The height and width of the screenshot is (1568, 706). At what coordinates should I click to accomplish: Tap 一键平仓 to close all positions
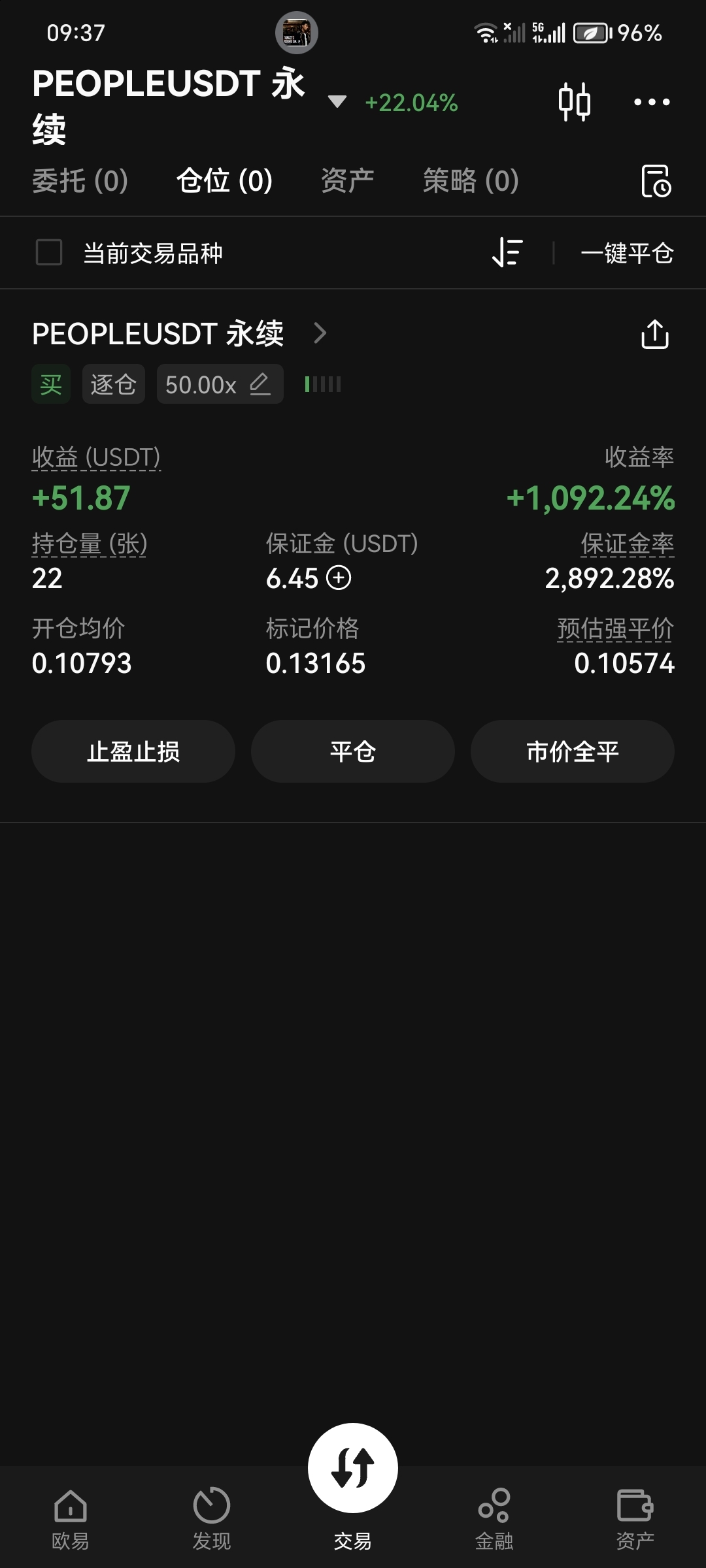(x=627, y=252)
